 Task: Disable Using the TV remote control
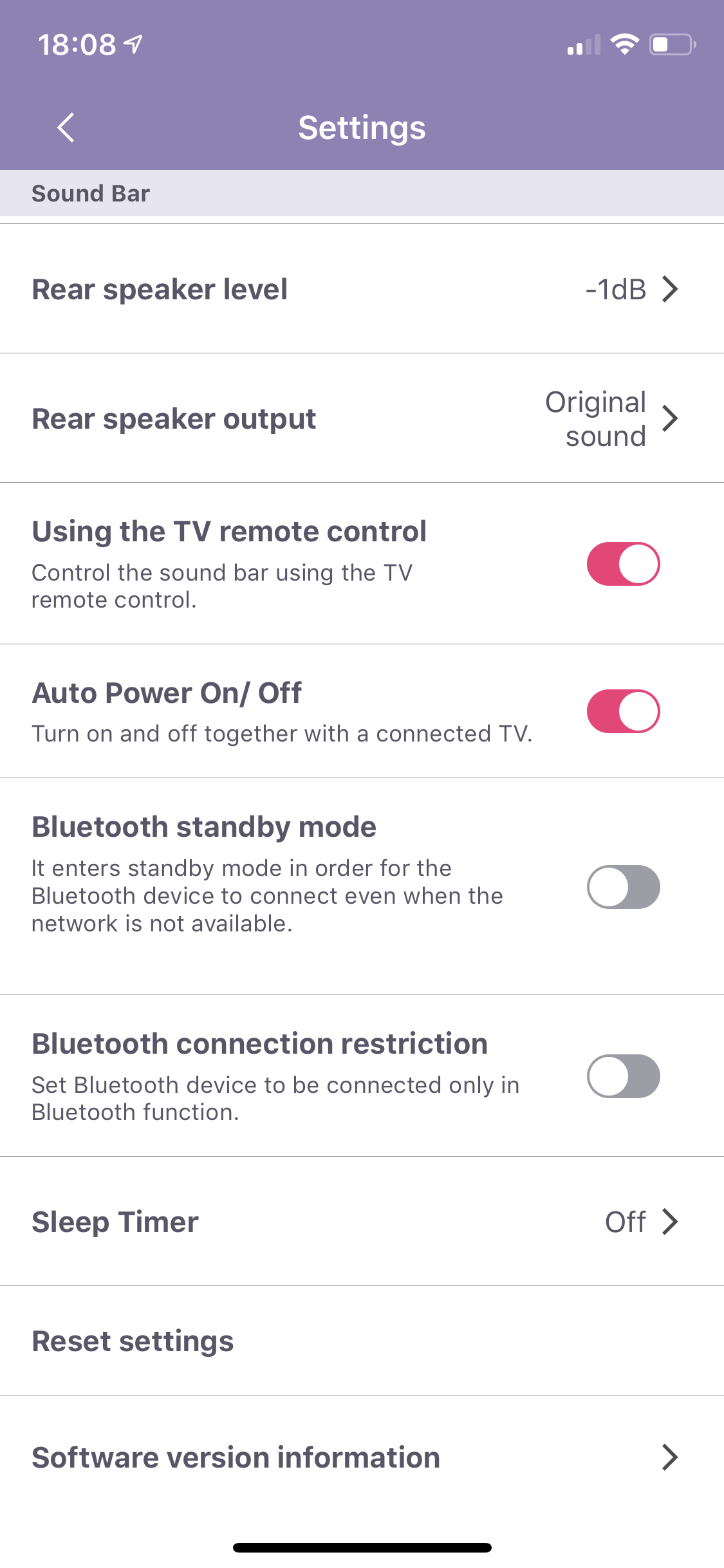[x=622, y=564]
